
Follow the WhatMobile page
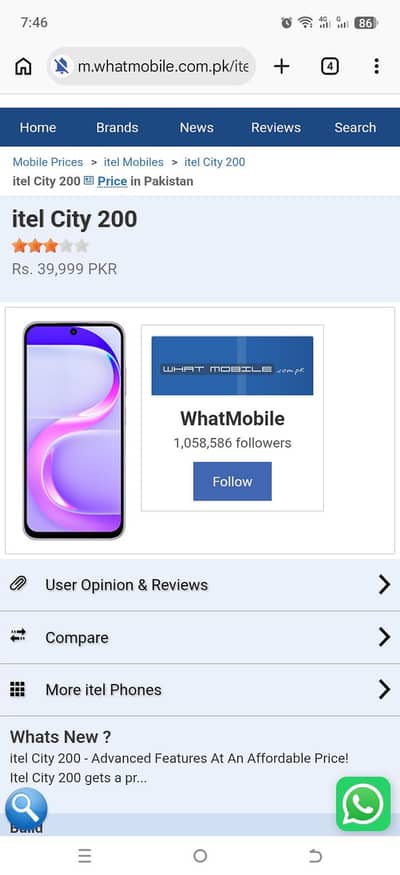click(232, 481)
